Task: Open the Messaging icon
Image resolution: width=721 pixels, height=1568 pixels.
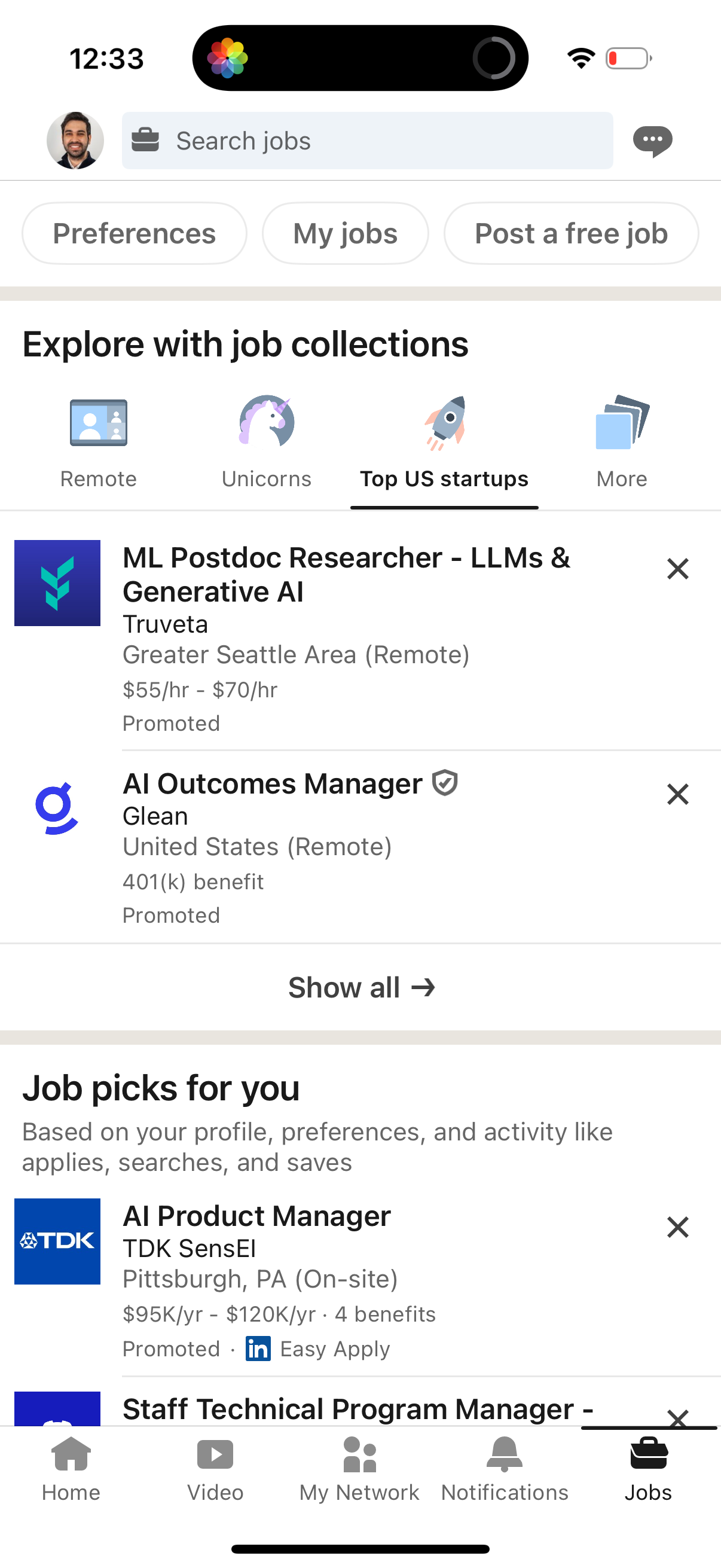Action: pyautogui.click(x=652, y=140)
